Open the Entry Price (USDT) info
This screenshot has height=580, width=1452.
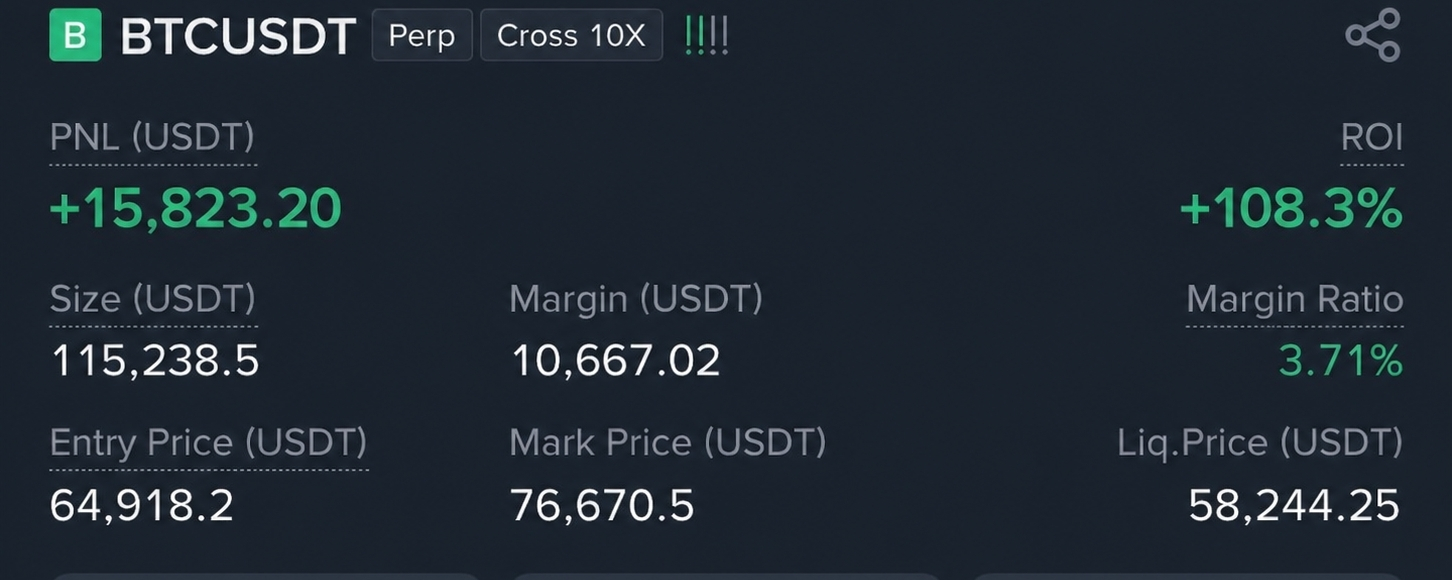208,443
